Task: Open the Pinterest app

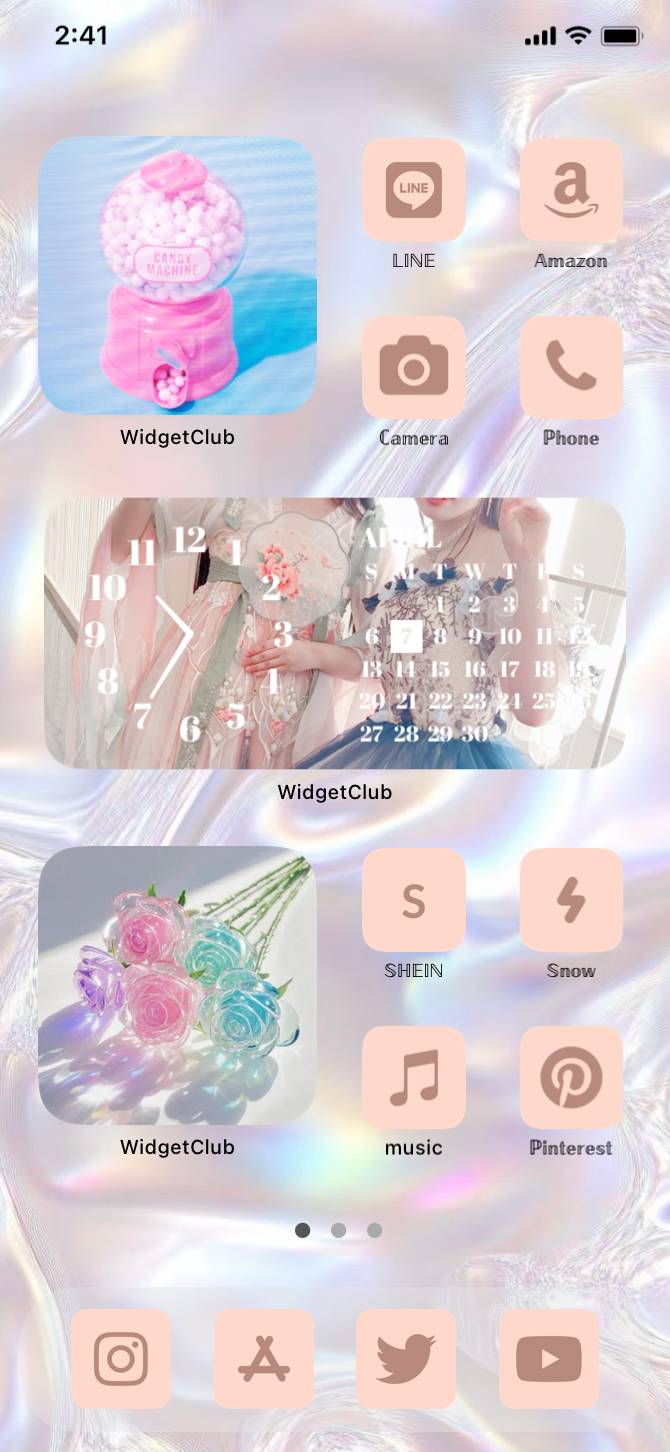Action: tap(571, 1077)
